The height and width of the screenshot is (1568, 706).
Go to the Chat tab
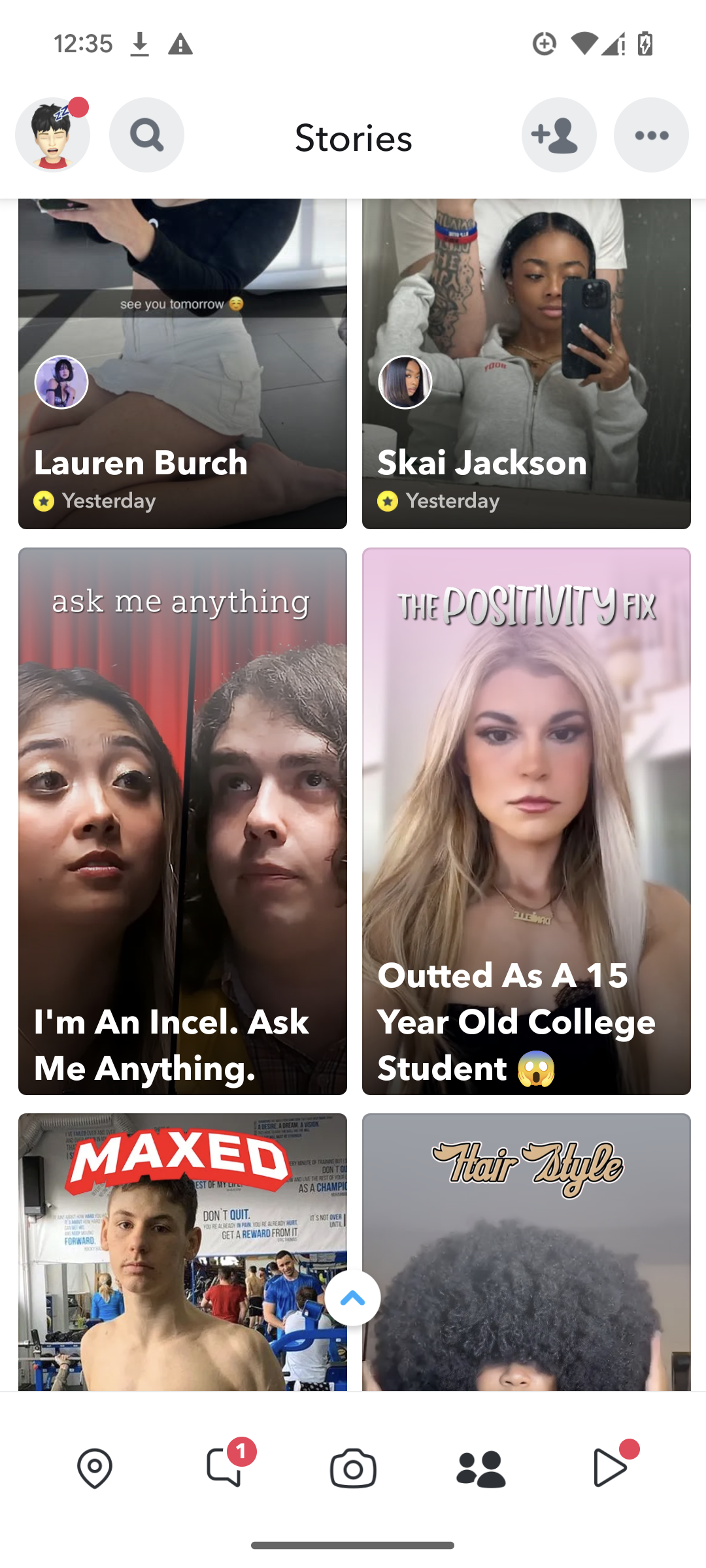point(224,1468)
